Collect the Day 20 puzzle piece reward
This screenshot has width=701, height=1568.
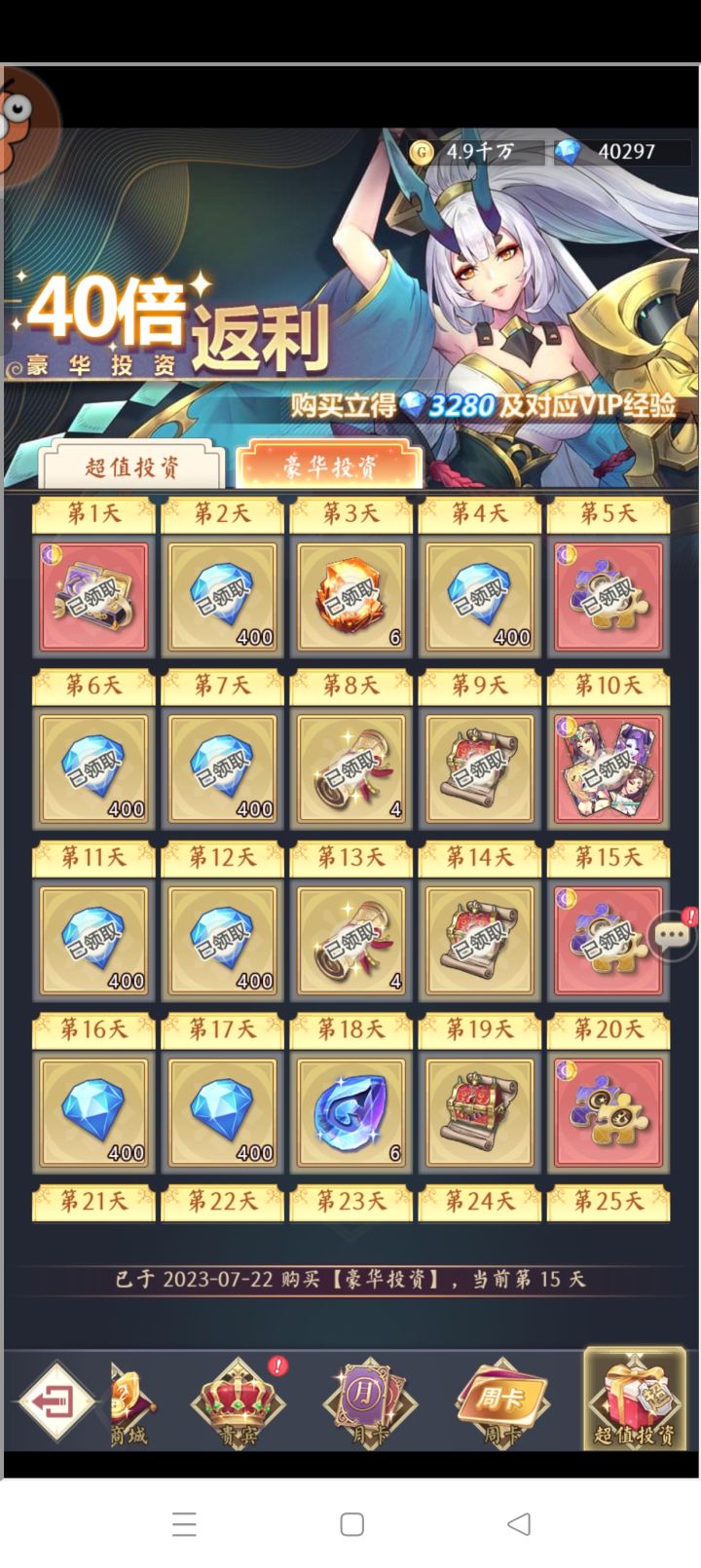click(608, 1110)
